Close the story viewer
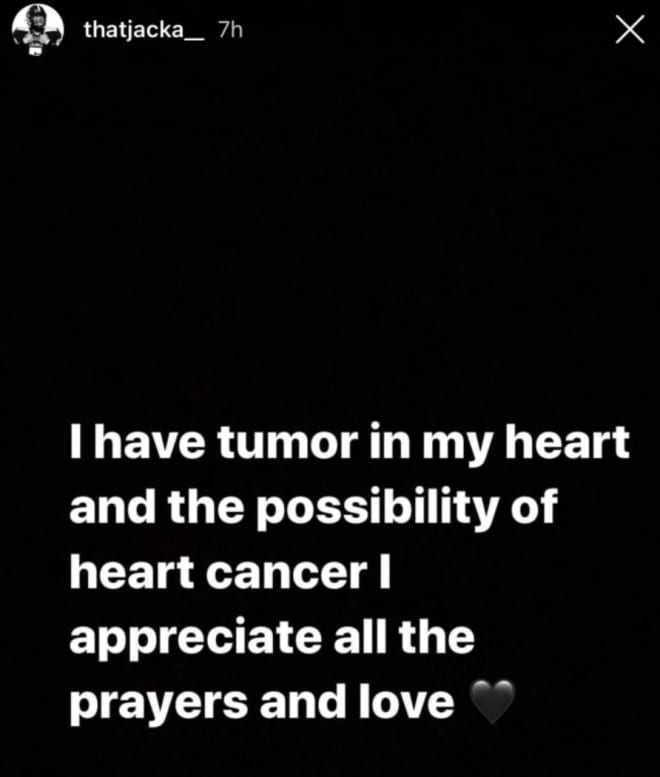This screenshot has height=777, width=660. 629,31
